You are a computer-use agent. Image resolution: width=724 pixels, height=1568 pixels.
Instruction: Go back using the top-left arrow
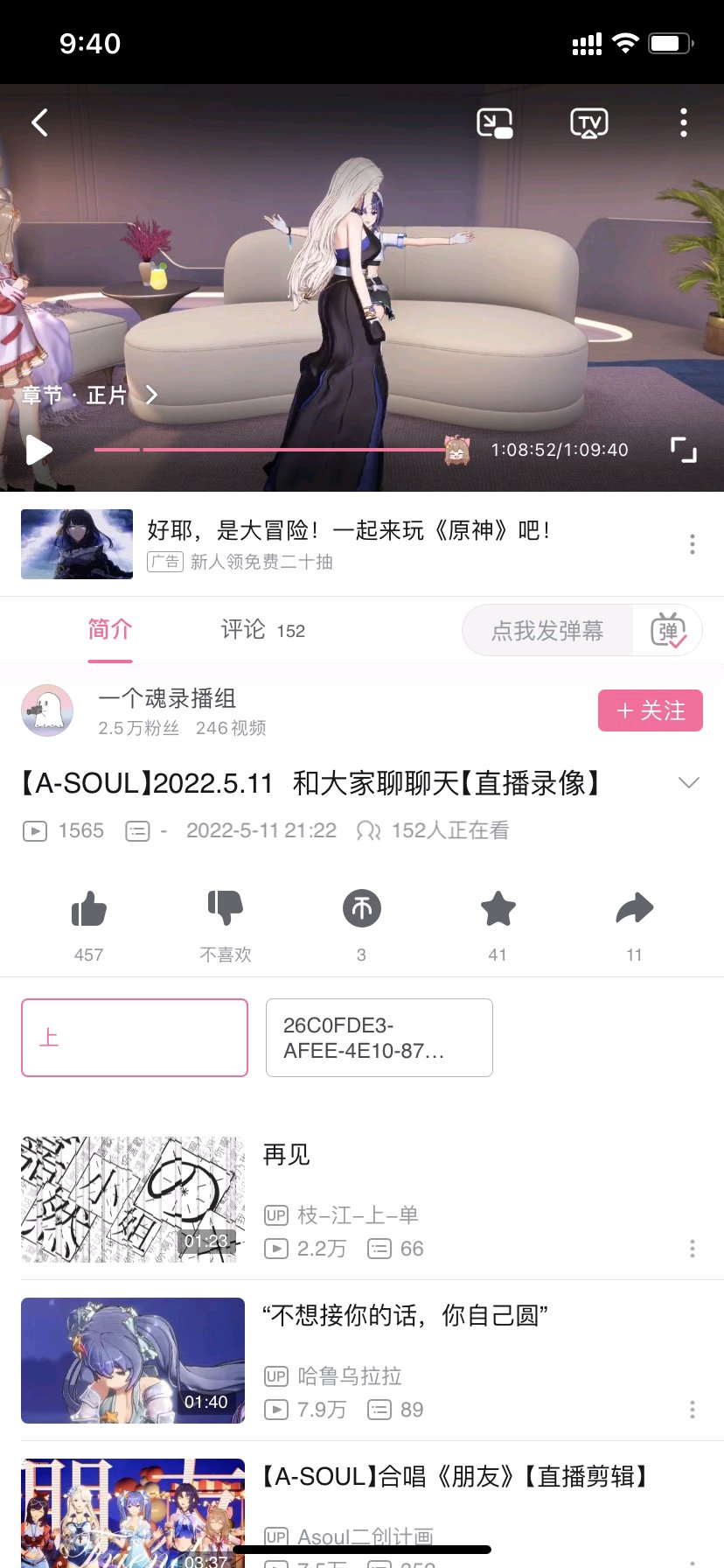click(39, 122)
